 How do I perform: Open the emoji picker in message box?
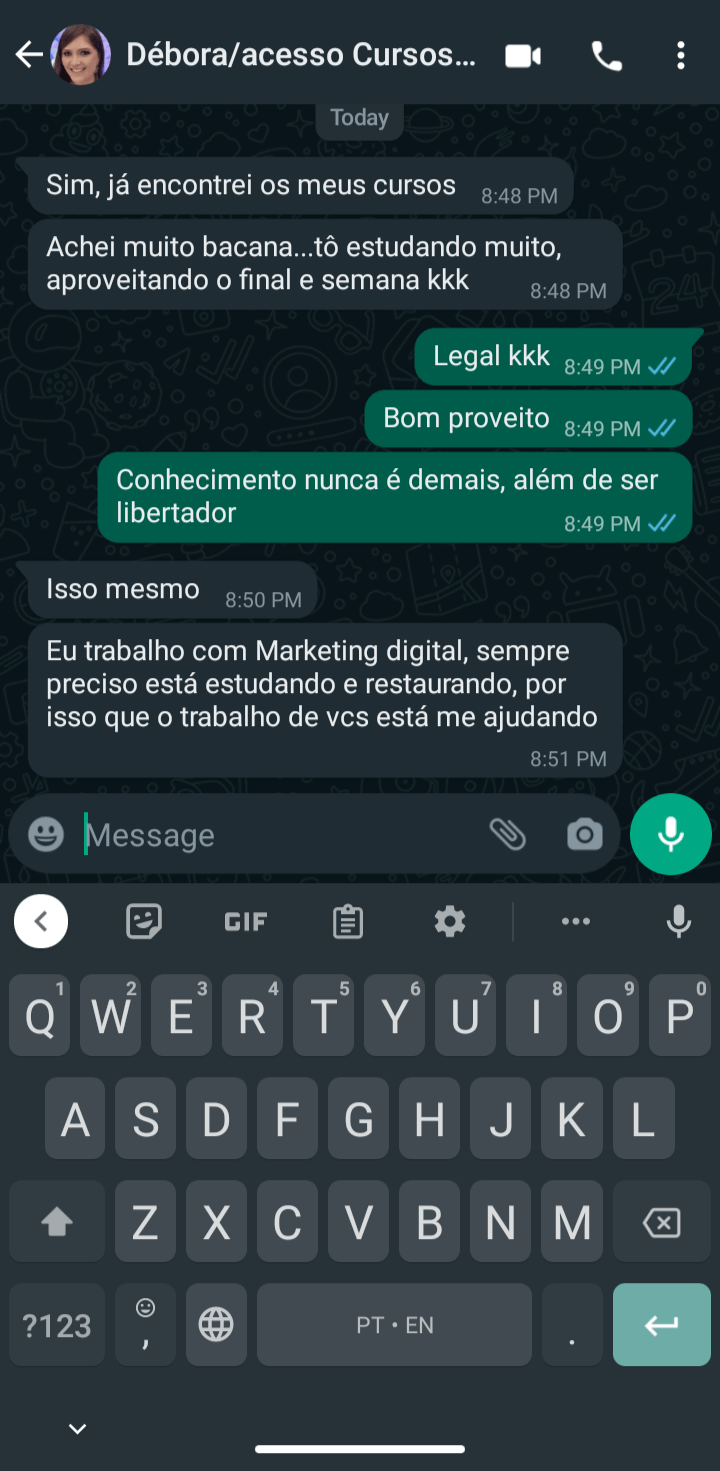pyautogui.click(x=46, y=834)
